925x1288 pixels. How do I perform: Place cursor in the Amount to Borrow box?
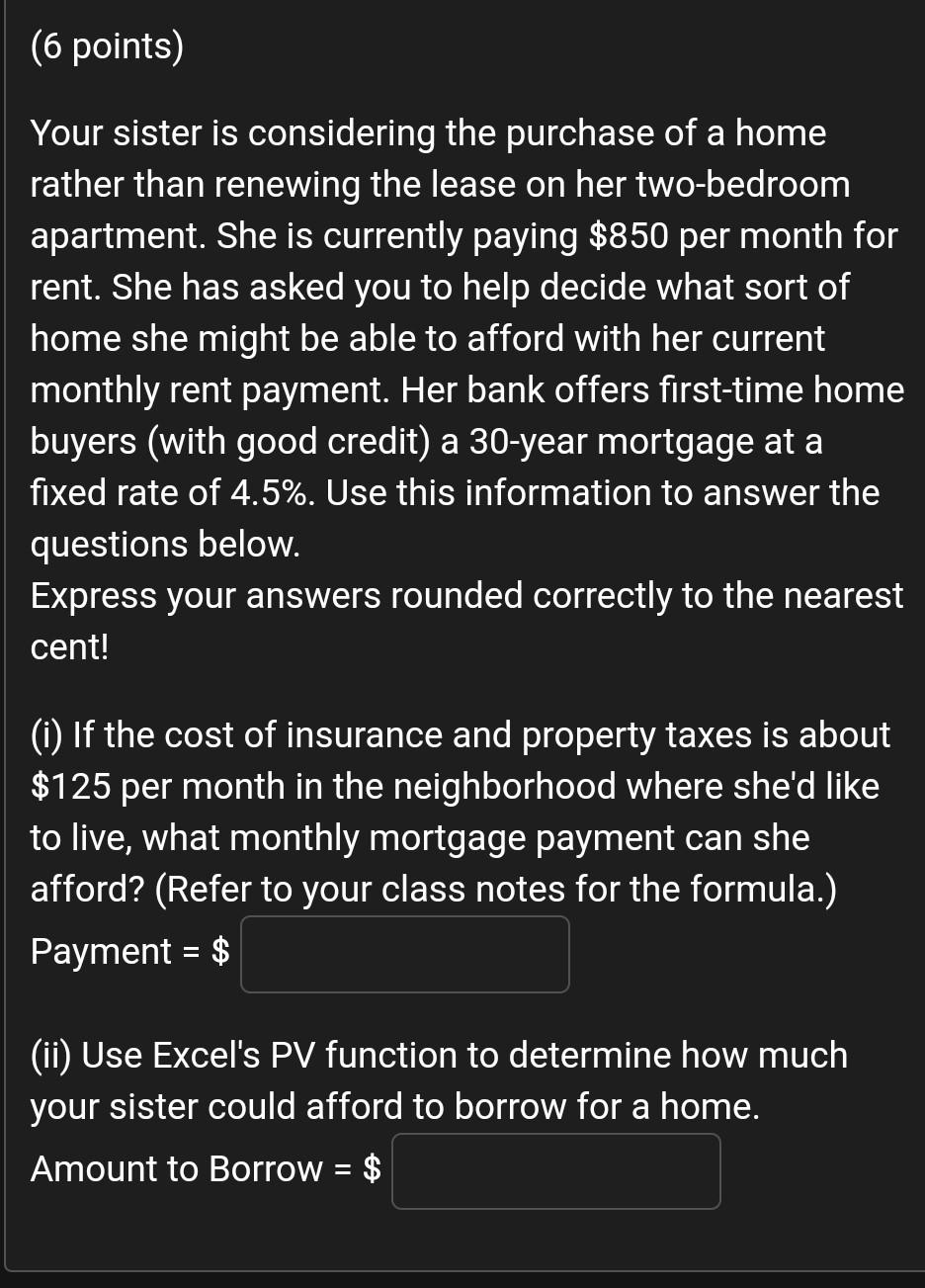click(555, 1170)
